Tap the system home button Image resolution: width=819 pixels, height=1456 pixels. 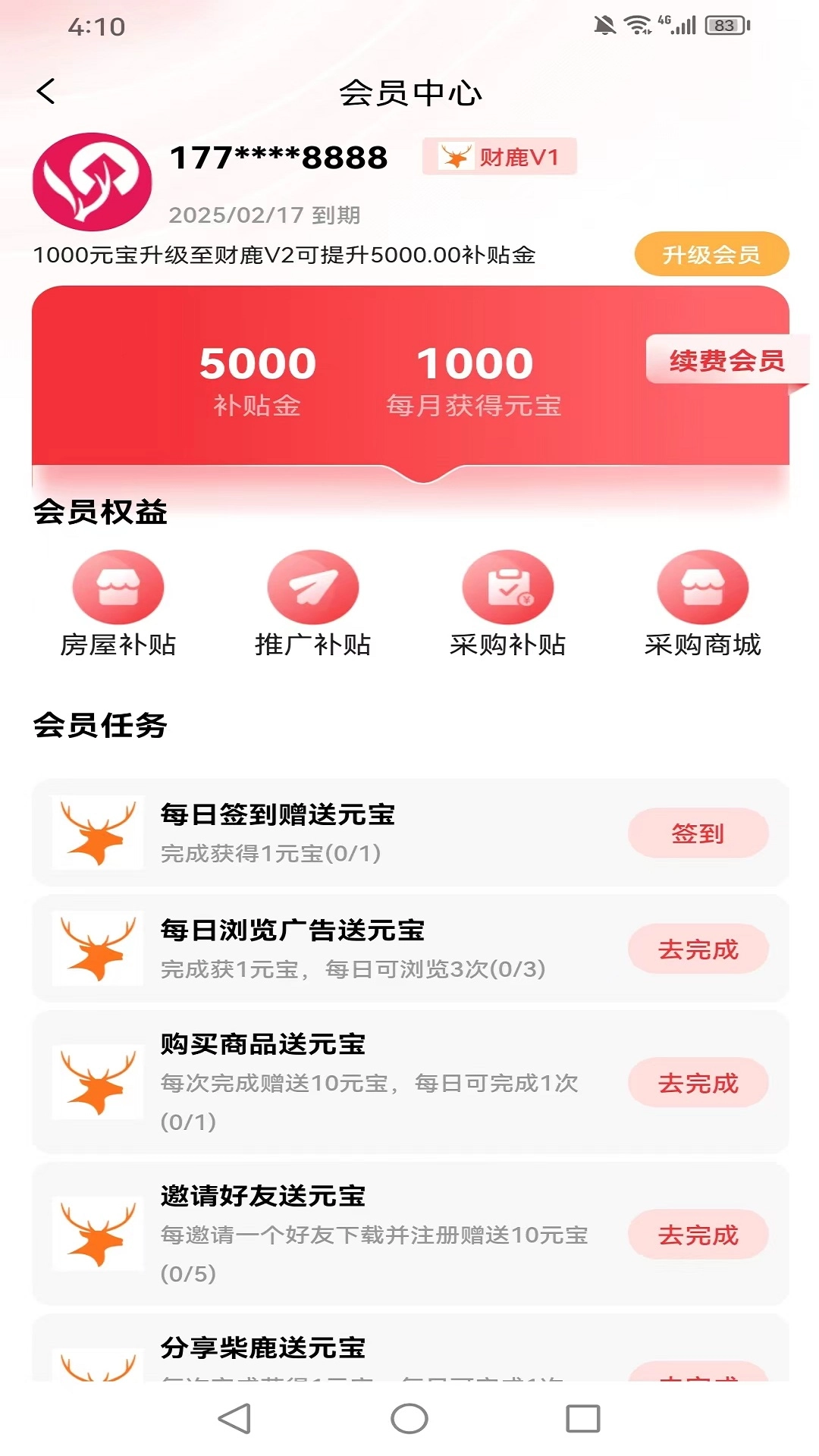[409, 1418]
